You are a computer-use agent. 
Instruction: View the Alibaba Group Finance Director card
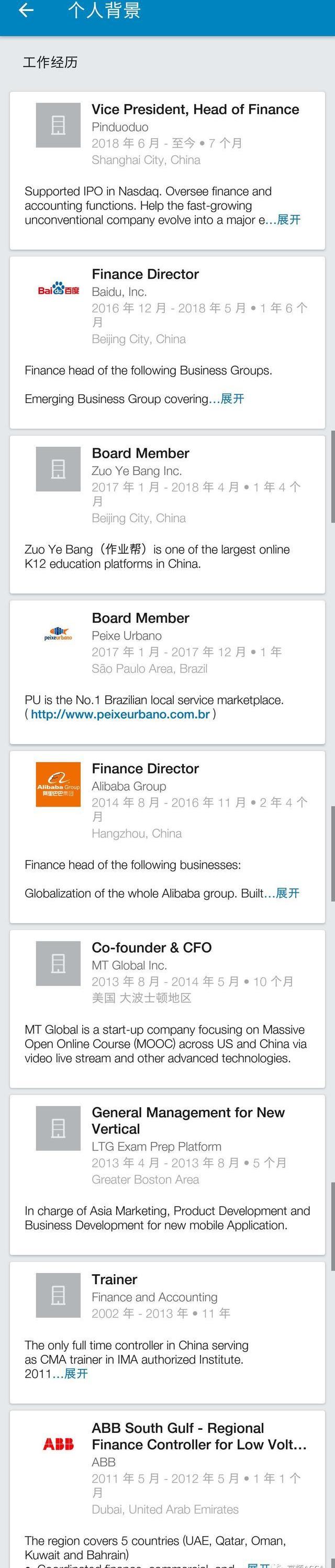pyautogui.click(x=146, y=769)
